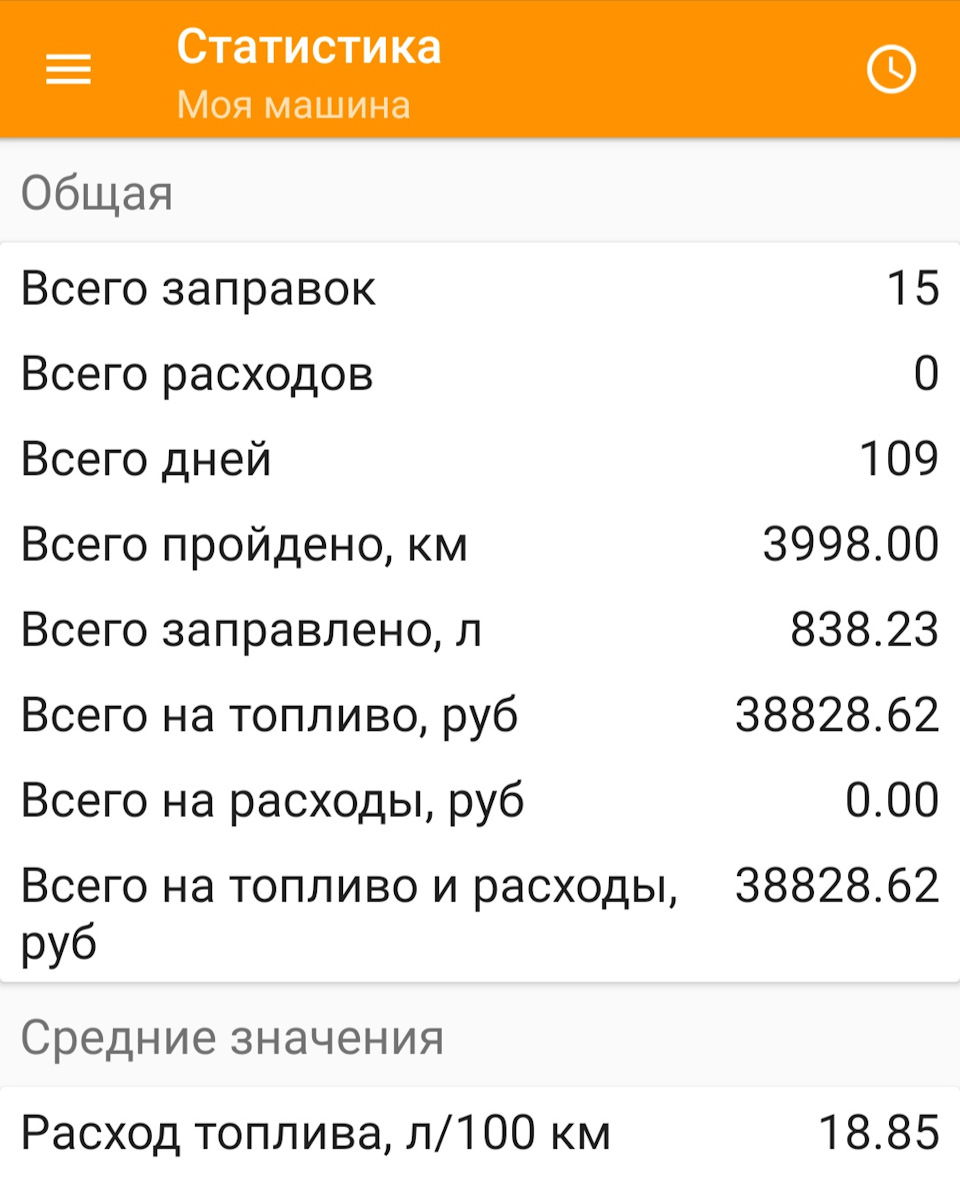Image resolution: width=960 pixels, height=1184 pixels.
Task: Open the hamburger navigation drawer menu
Action: (69, 70)
